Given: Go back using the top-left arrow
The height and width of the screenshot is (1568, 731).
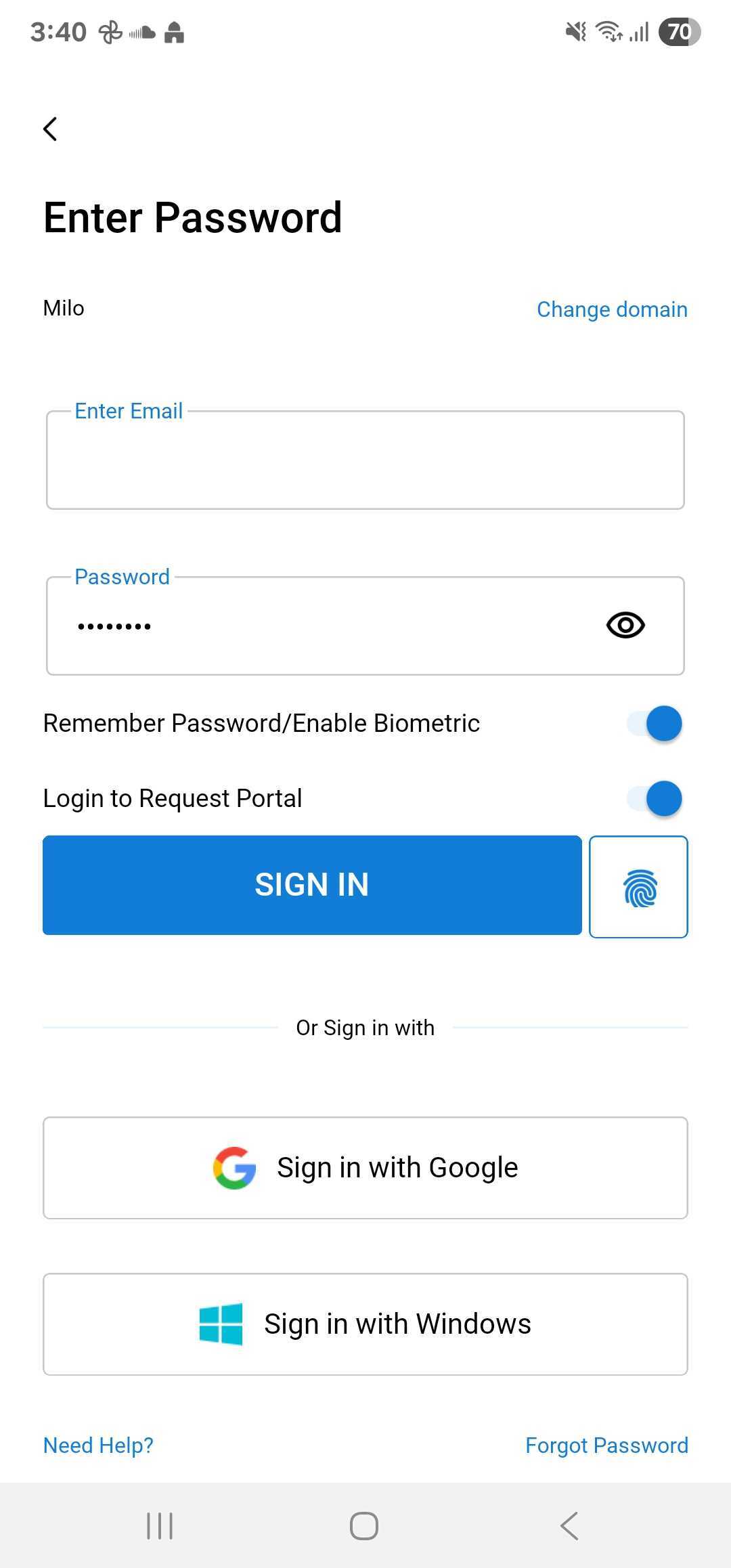Looking at the screenshot, I should point(50,129).
